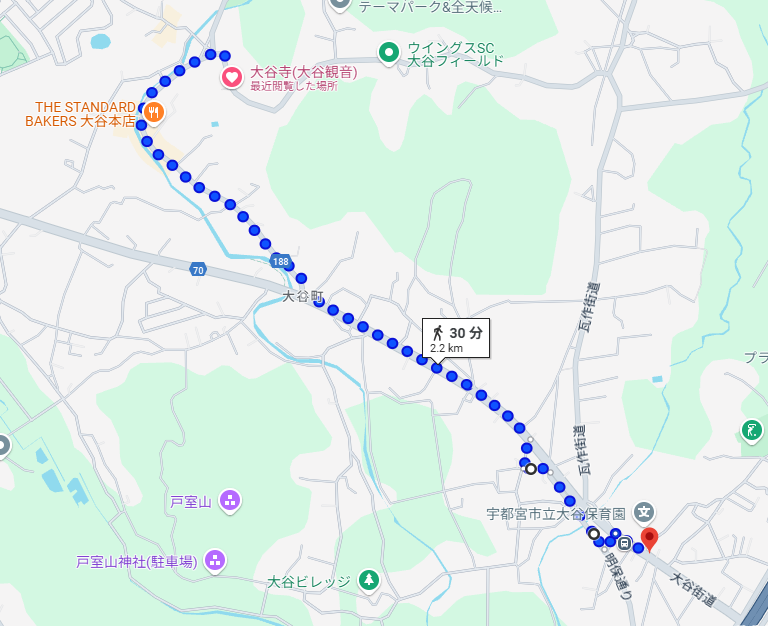Tap the 30分 2.2 km walking route label
The image size is (768, 626).
(455, 338)
